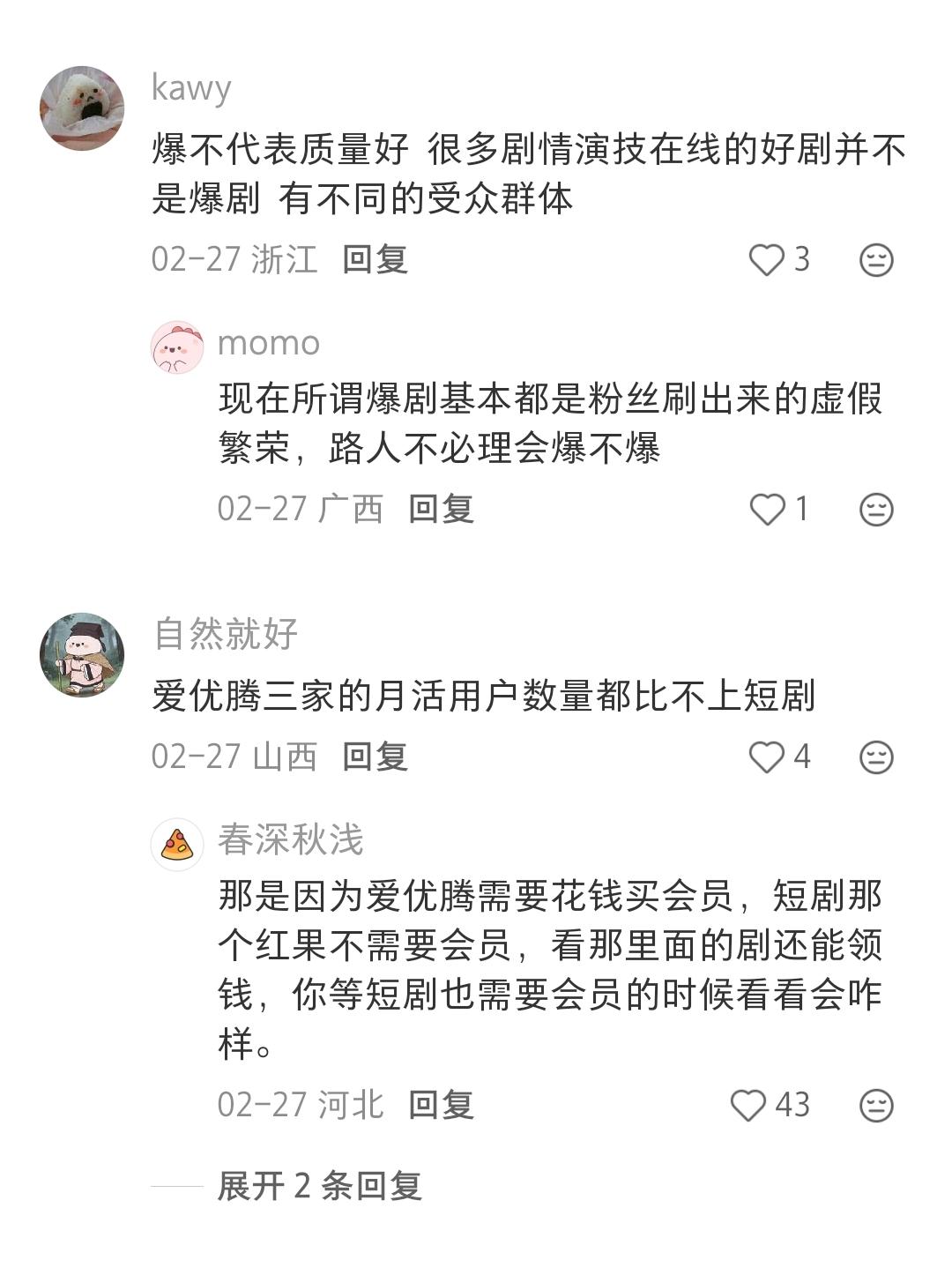The width and height of the screenshot is (952, 1275).
Task: Dislike momo's reply with face icon
Action: coord(876,510)
